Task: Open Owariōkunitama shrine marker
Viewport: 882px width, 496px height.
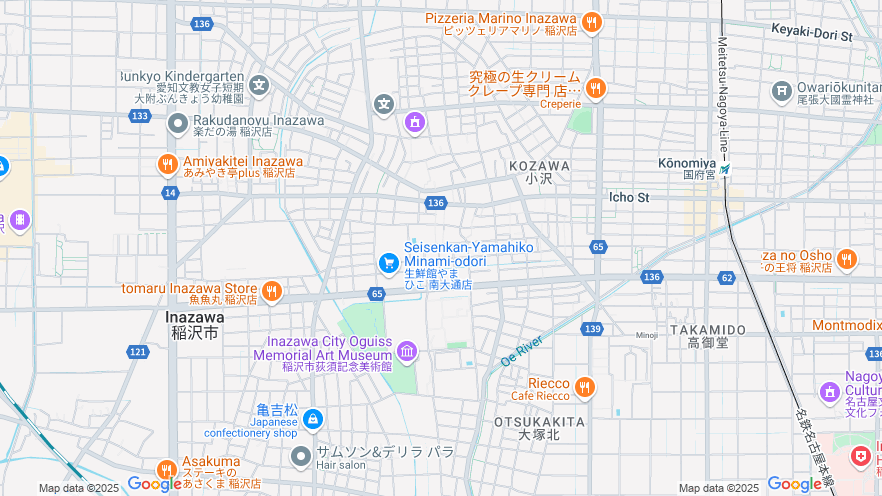Action: (783, 92)
